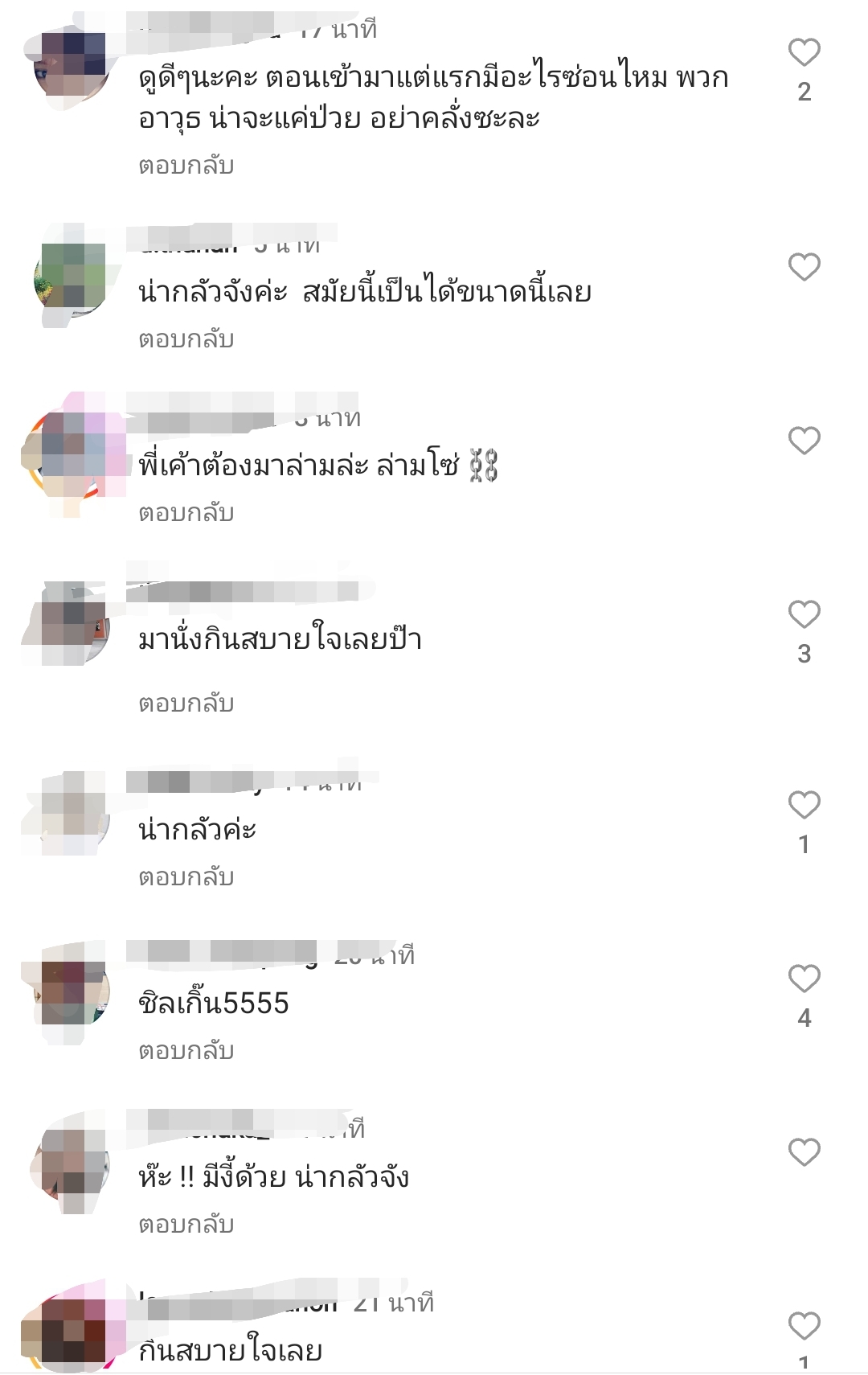868x1375 pixels.
Task: Like the comment starting with ดูดีๆนะคะ
Action: coord(804,53)
